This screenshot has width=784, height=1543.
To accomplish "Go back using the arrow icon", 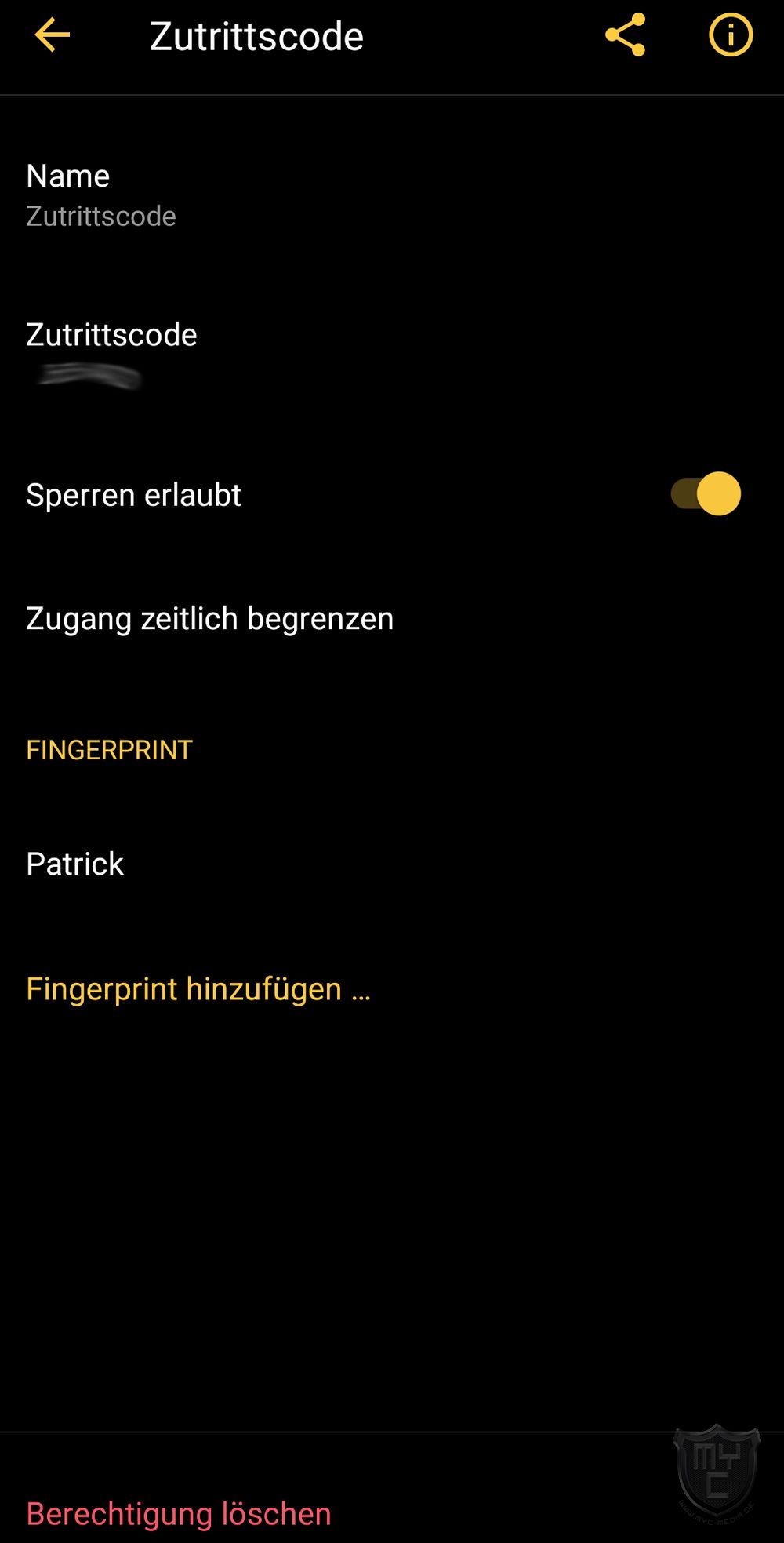I will pyautogui.click(x=53, y=35).
